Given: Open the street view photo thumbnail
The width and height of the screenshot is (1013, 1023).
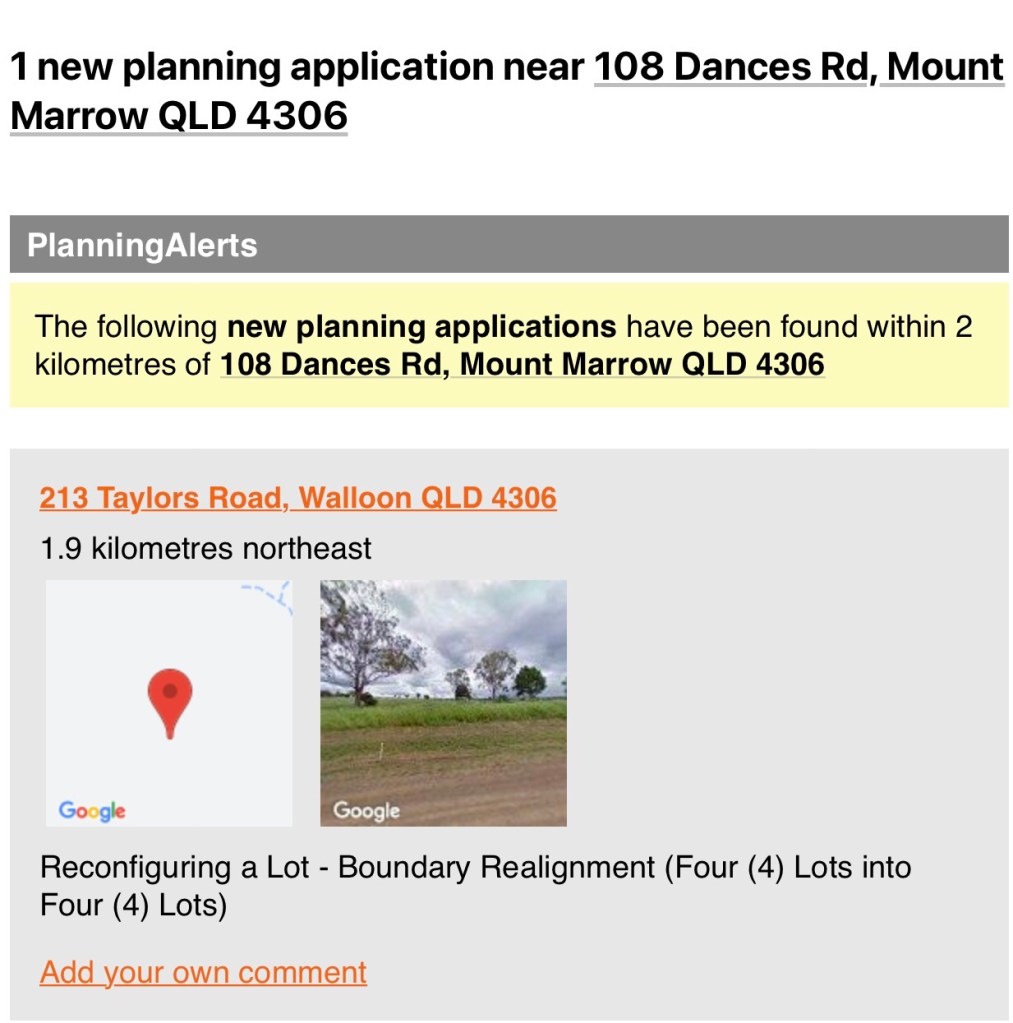Looking at the screenshot, I should click(443, 703).
